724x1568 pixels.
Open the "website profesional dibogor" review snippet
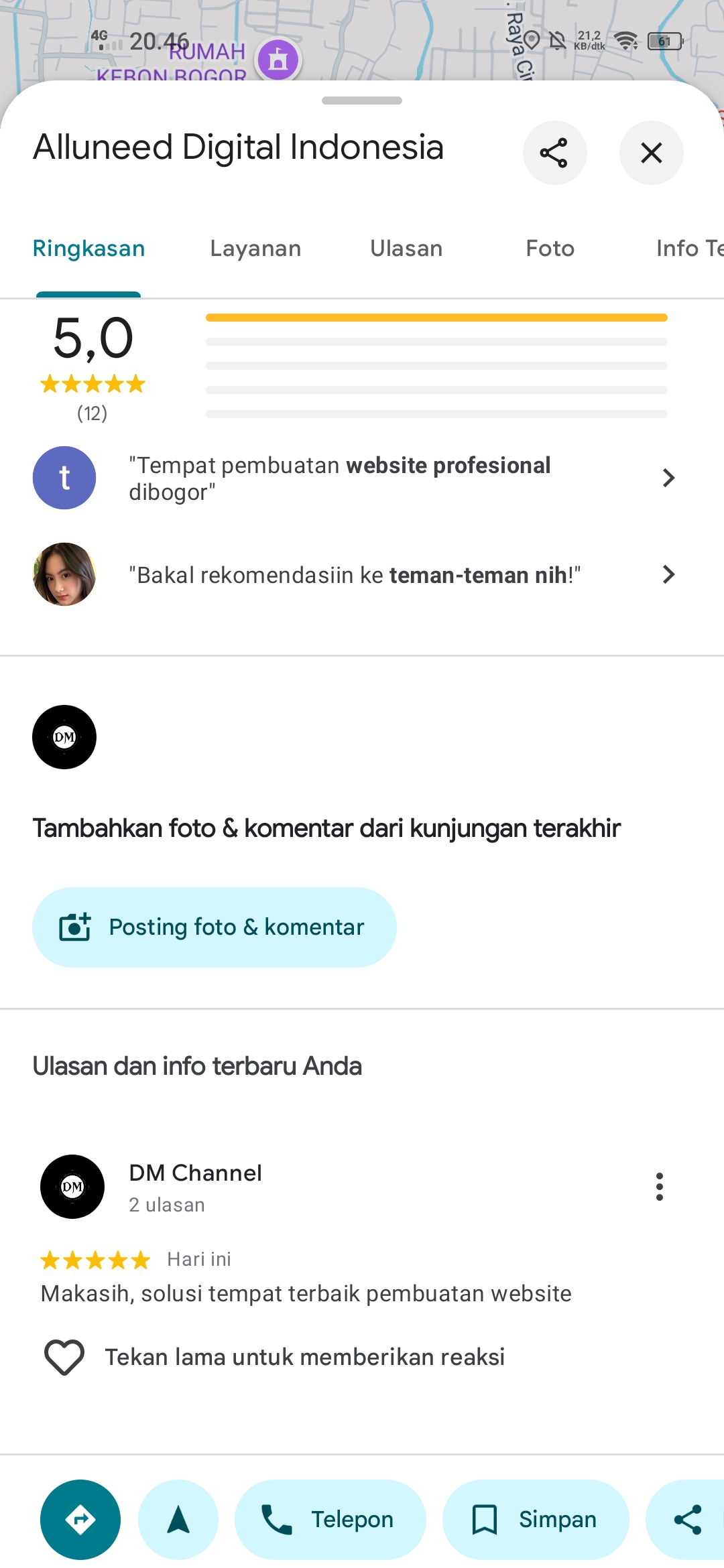point(355,478)
